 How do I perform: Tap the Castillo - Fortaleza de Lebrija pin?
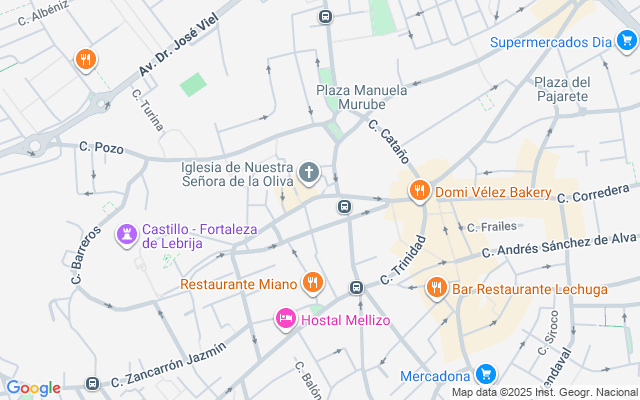click(127, 234)
